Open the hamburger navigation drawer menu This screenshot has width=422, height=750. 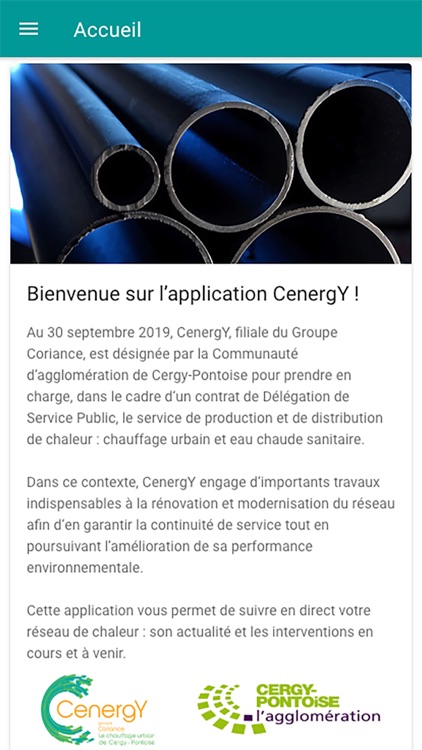click(29, 29)
